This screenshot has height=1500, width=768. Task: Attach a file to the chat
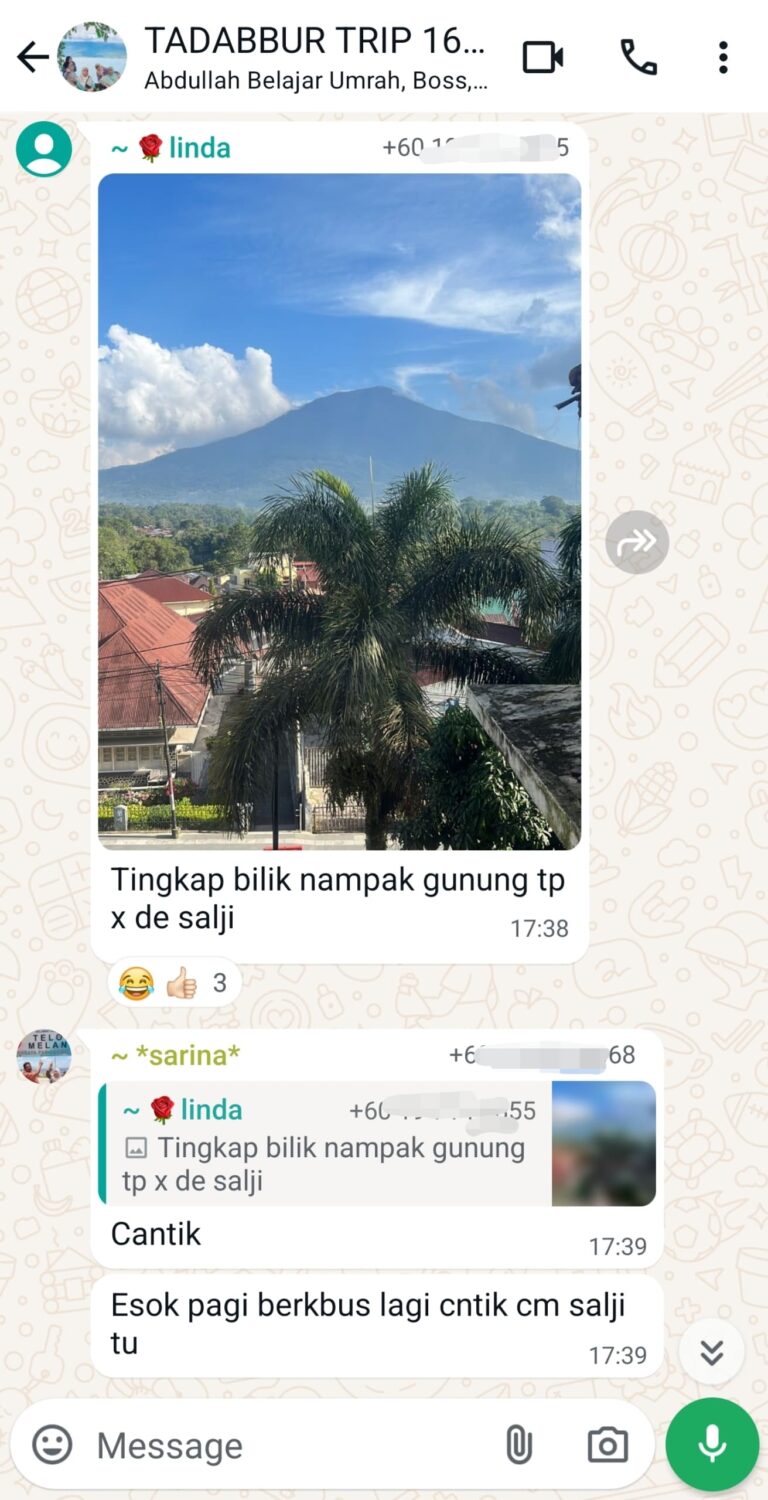tap(518, 1445)
